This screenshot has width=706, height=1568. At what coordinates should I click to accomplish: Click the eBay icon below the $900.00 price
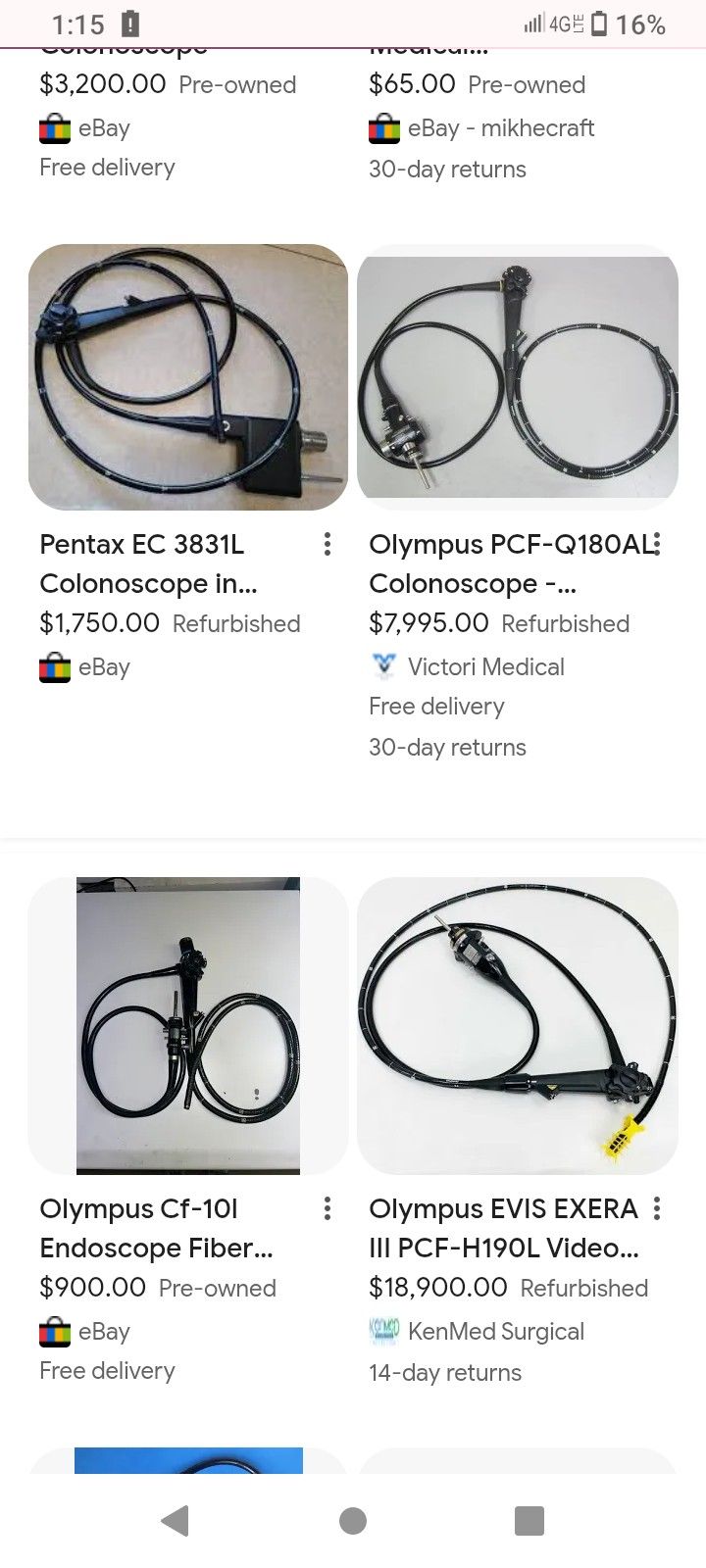[x=54, y=1332]
